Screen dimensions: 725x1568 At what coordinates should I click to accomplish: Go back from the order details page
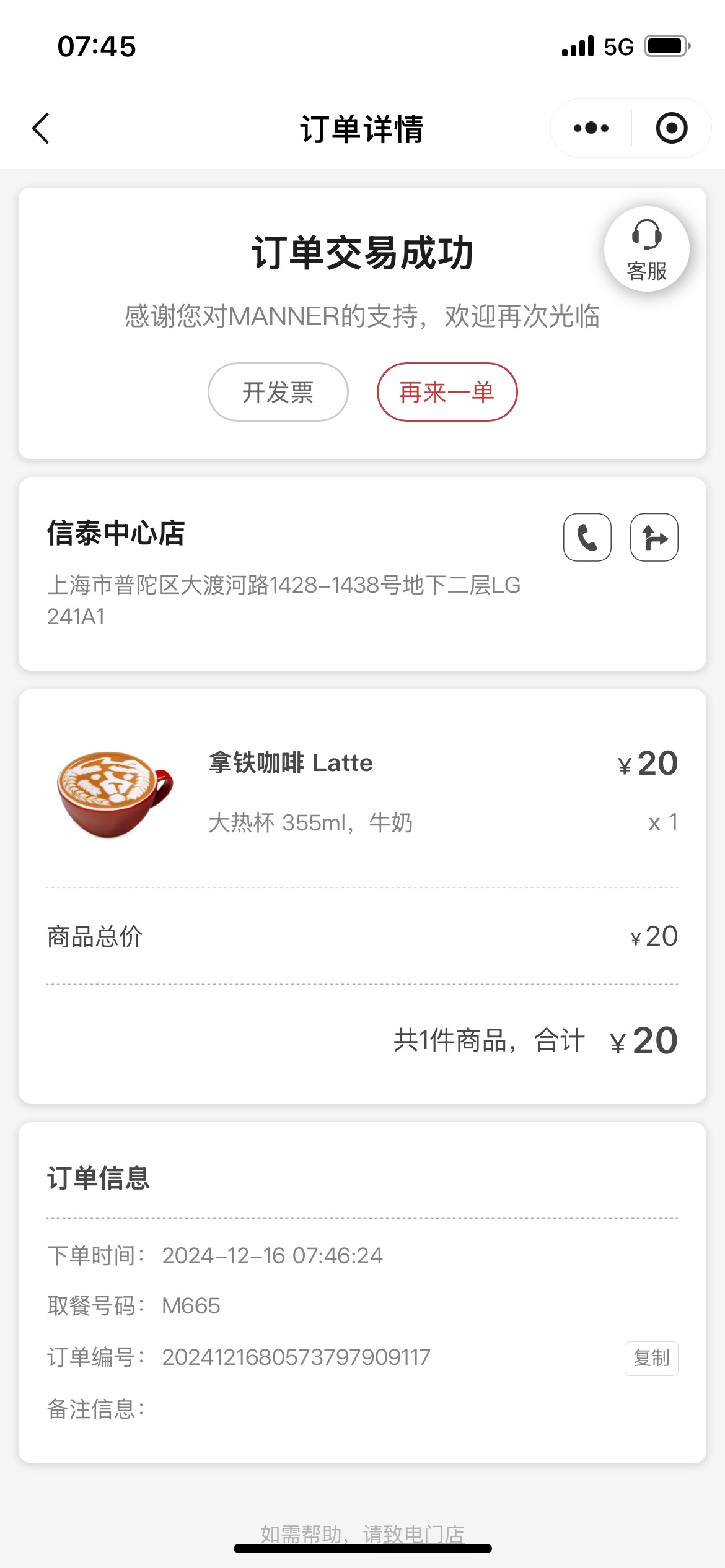click(41, 129)
